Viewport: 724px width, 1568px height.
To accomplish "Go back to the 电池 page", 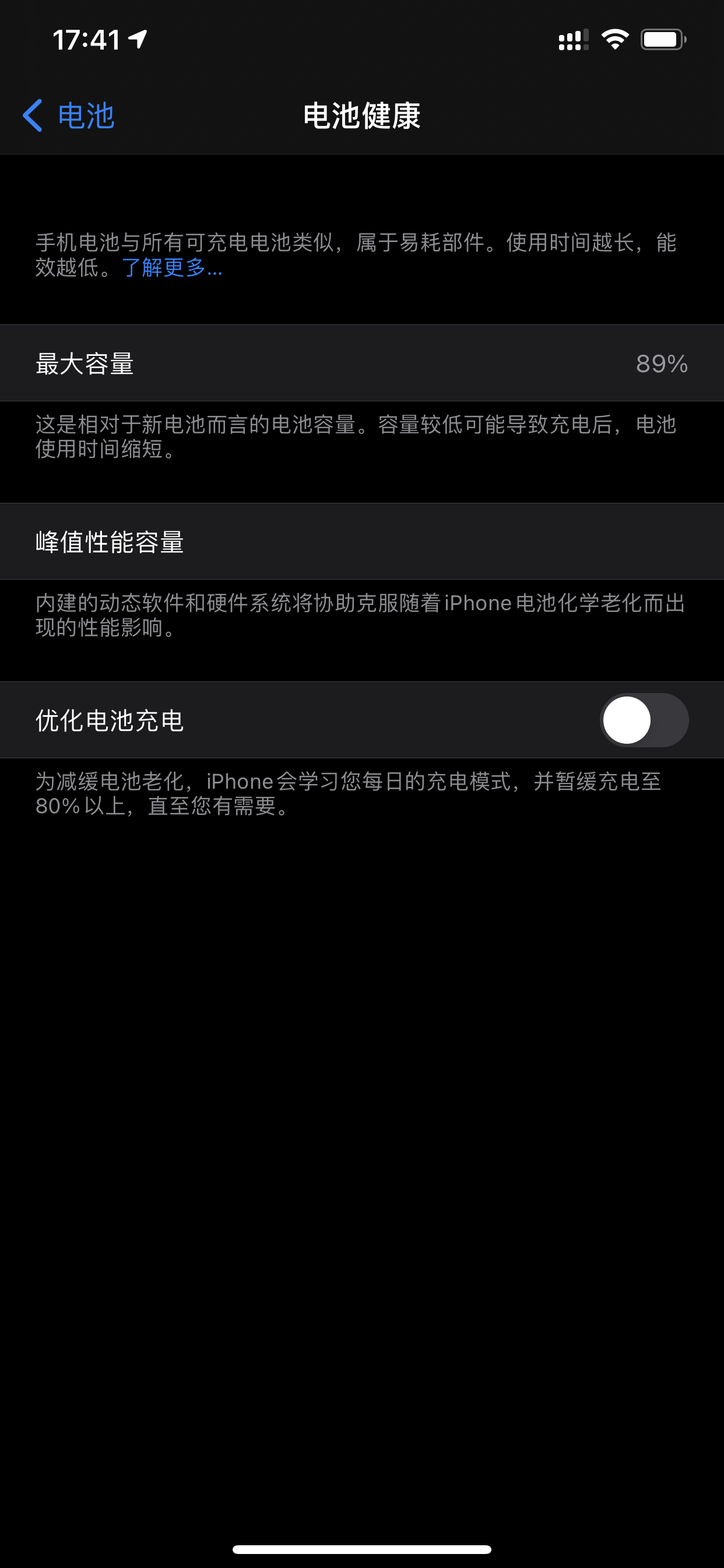I will (68, 116).
